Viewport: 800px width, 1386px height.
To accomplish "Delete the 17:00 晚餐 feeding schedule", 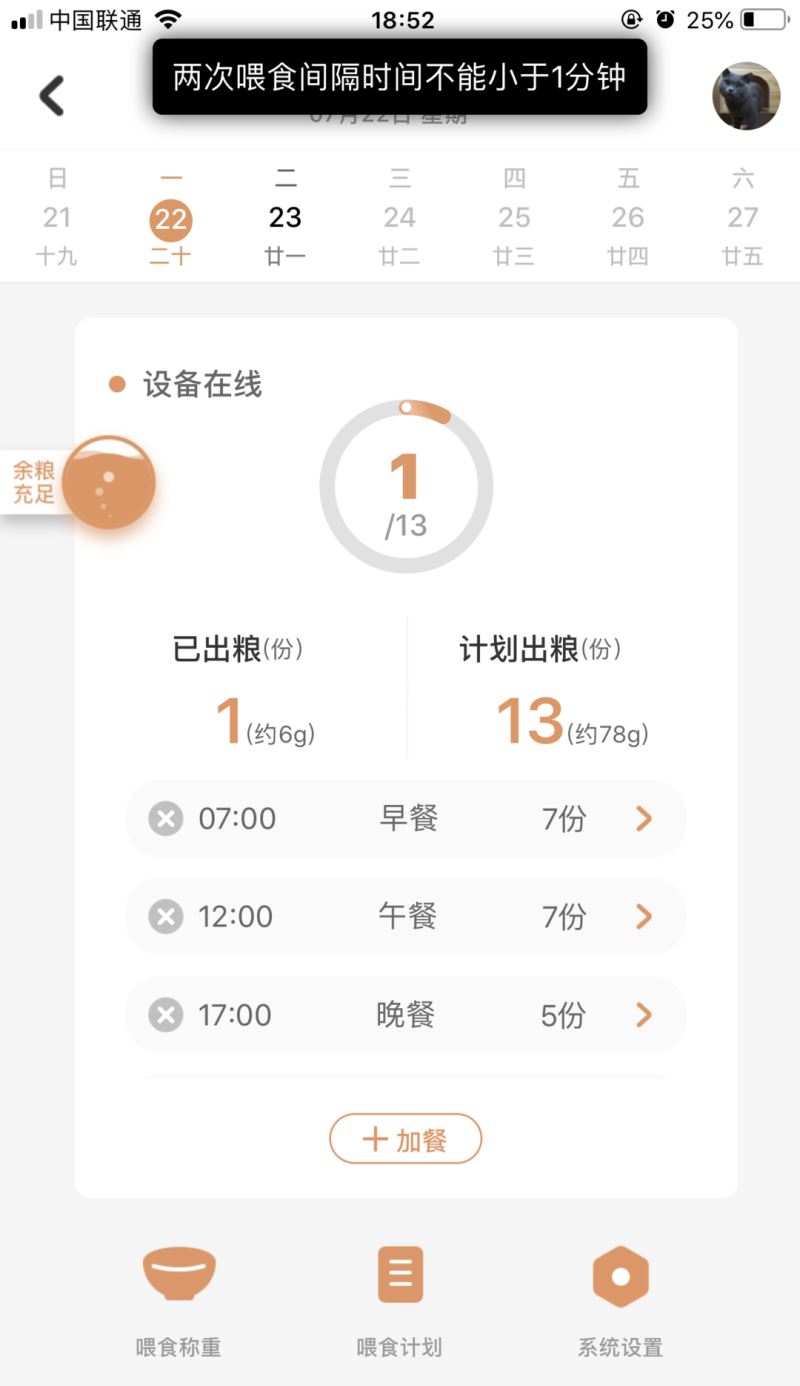I will point(166,1015).
